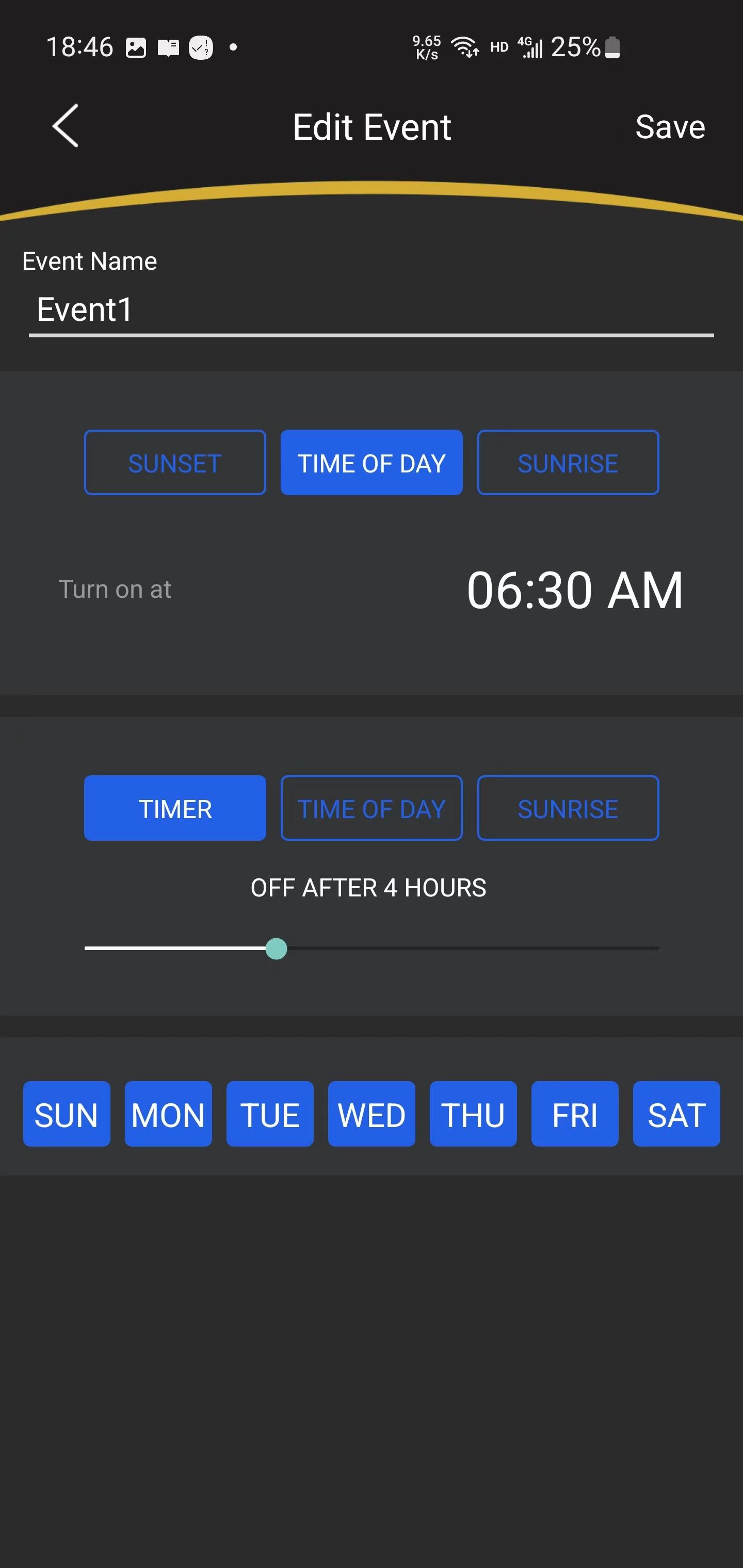Switch turn-off option to SUNRISE
Image resolution: width=743 pixels, height=1568 pixels.
pyautogui.click(x=568, y=808)
